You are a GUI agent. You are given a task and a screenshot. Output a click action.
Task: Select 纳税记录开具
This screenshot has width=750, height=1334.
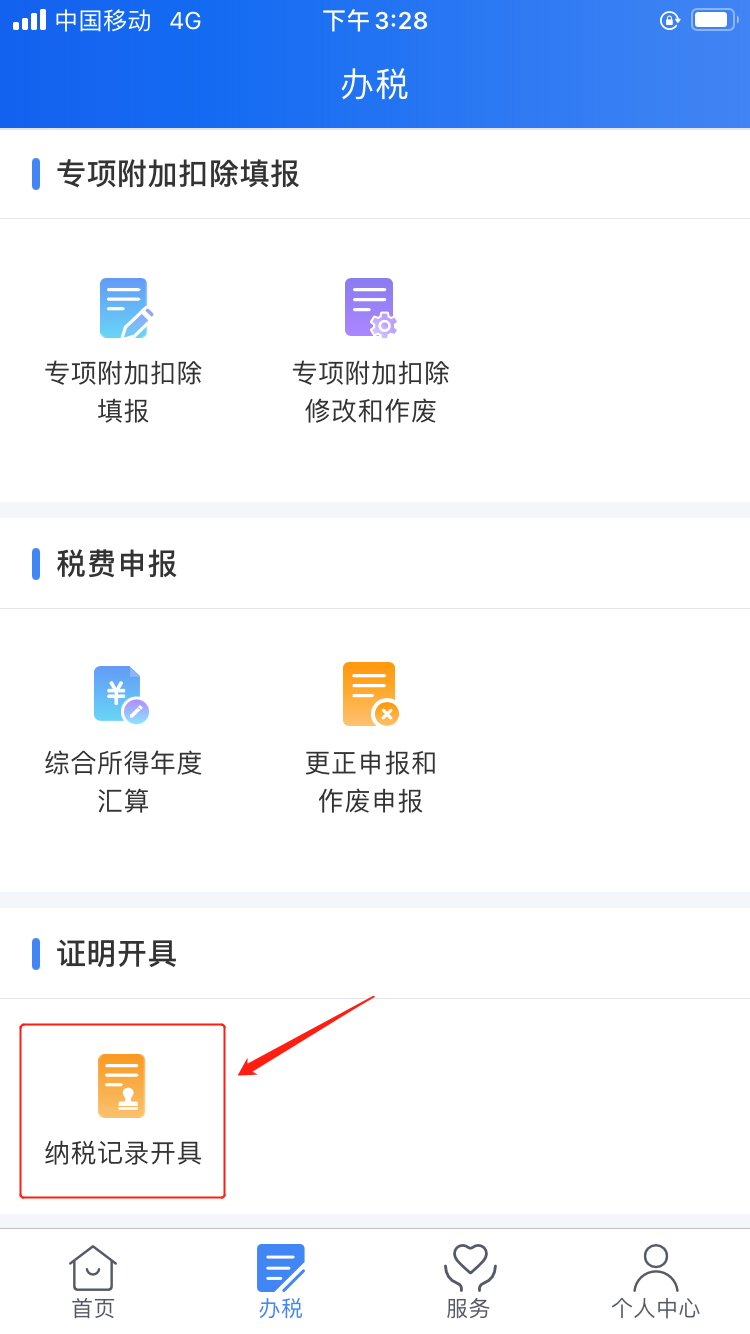123,1110
